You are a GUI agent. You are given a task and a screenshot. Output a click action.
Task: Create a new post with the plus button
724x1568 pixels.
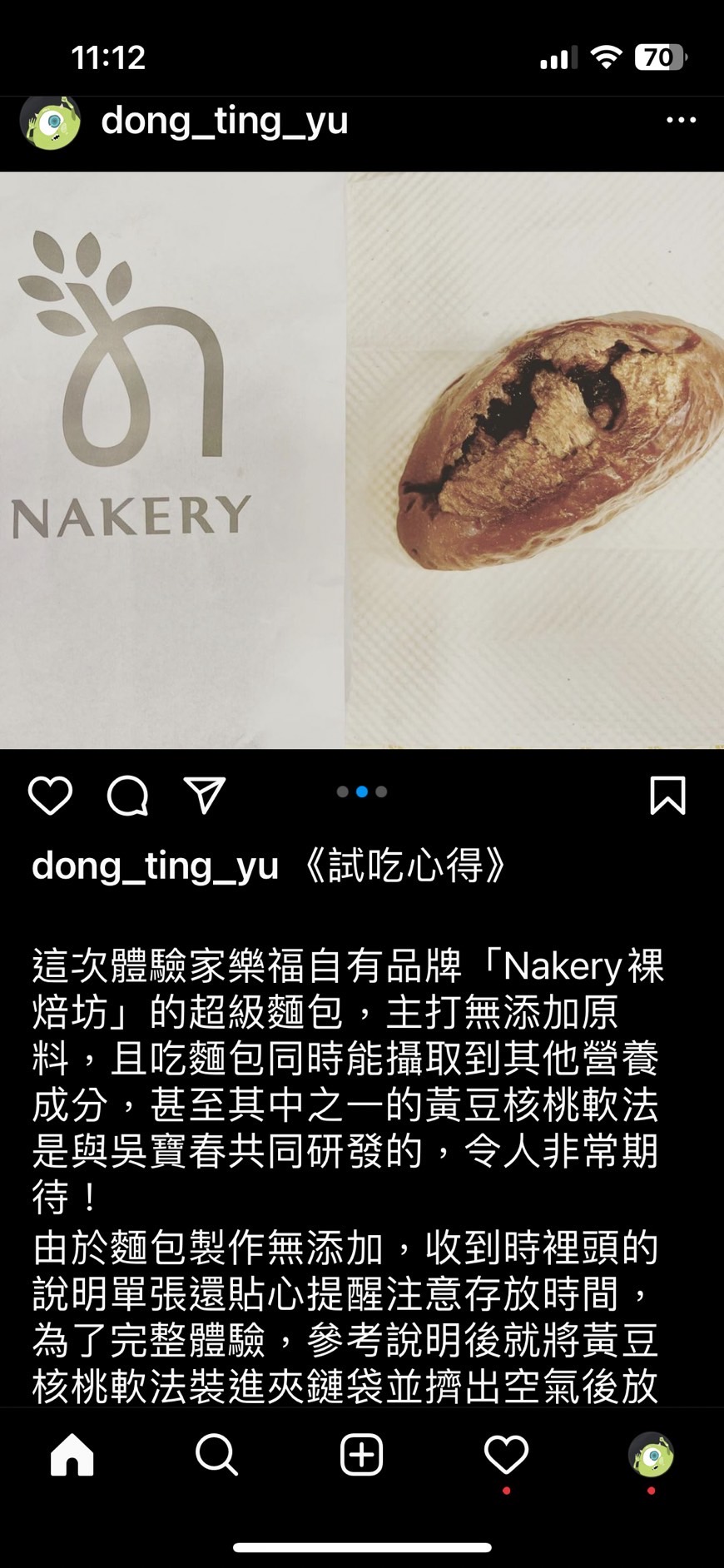click(x=362, y=1455)
